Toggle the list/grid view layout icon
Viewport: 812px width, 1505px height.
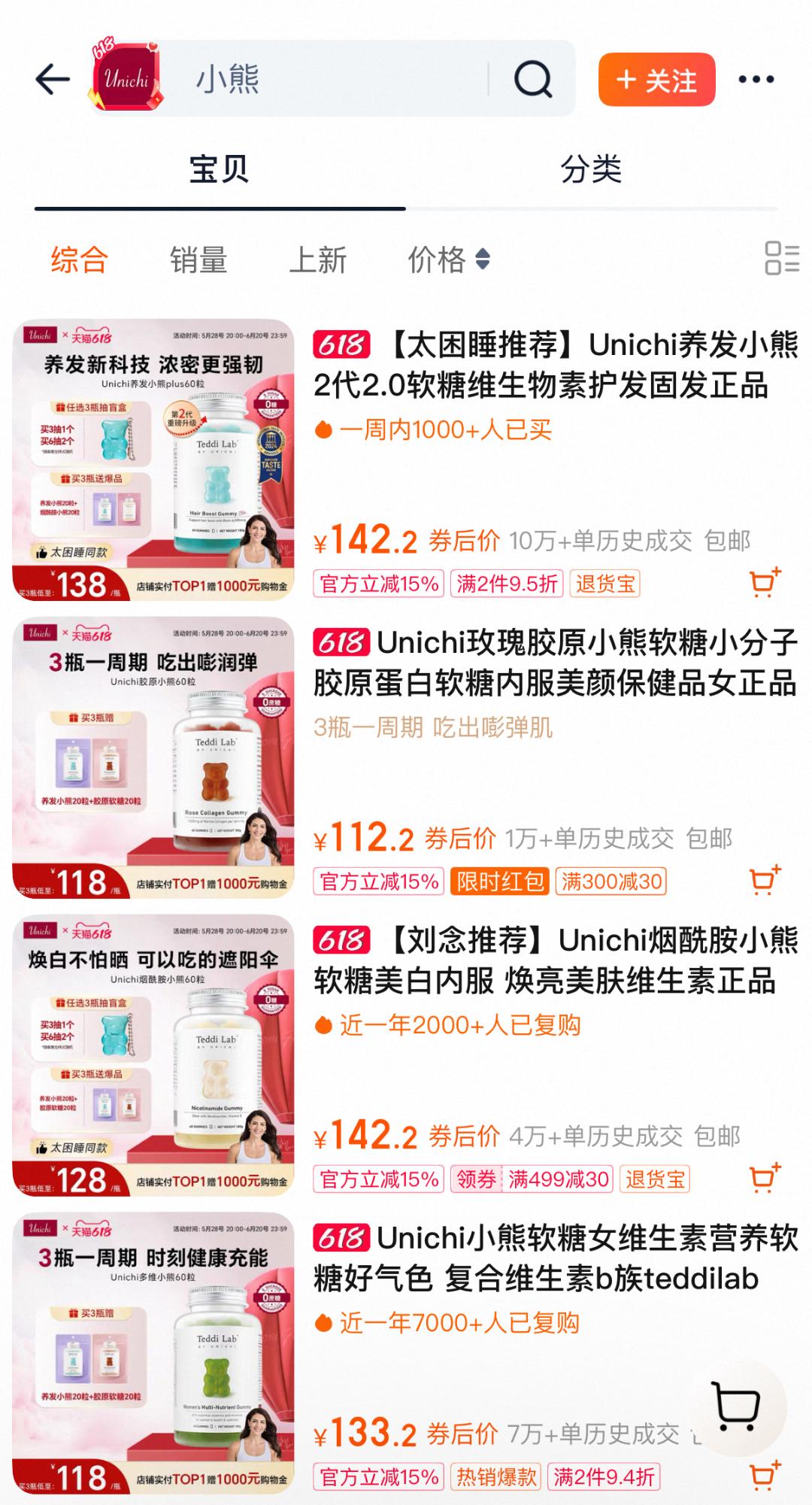pyautogui.click(x=782, y=258)
